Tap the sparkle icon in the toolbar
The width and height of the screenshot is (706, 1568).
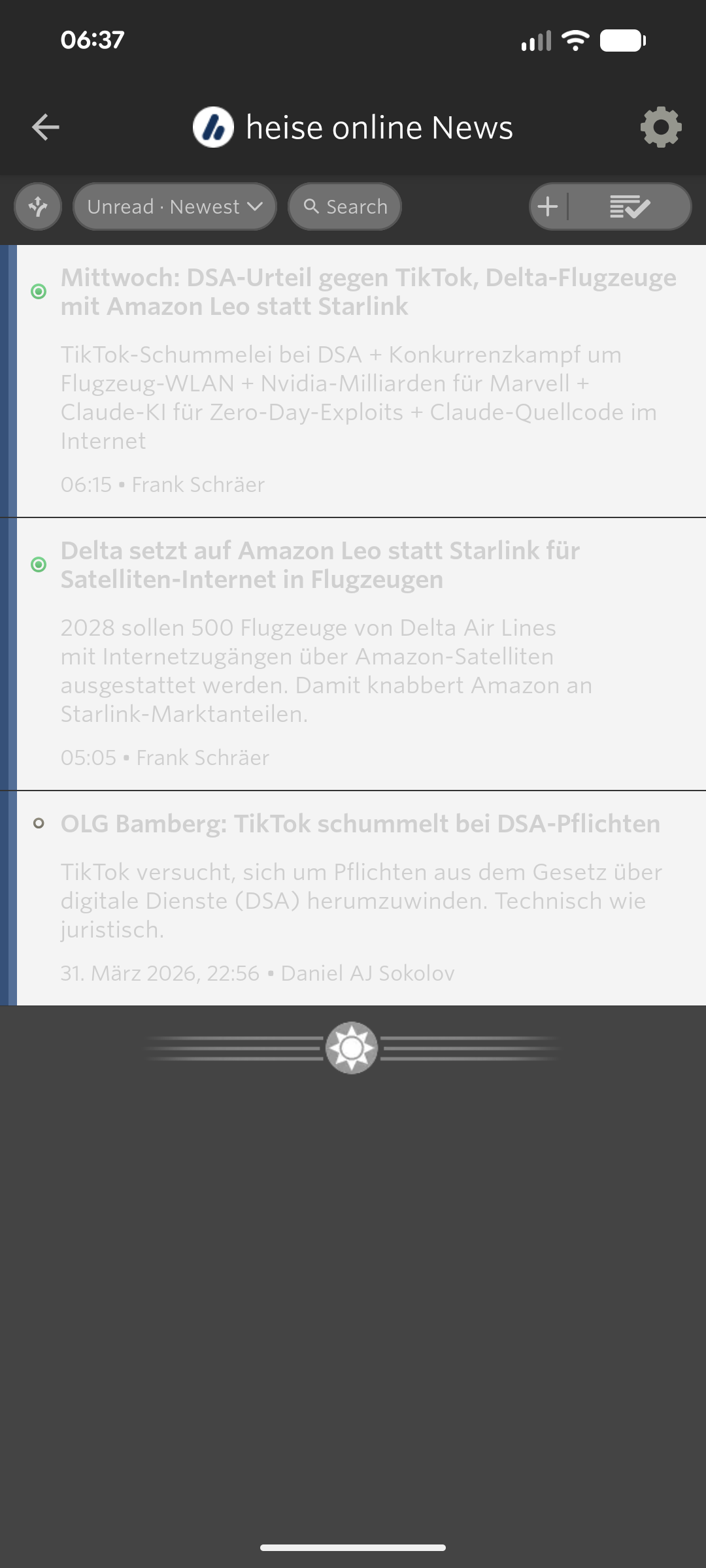[38, 206]
